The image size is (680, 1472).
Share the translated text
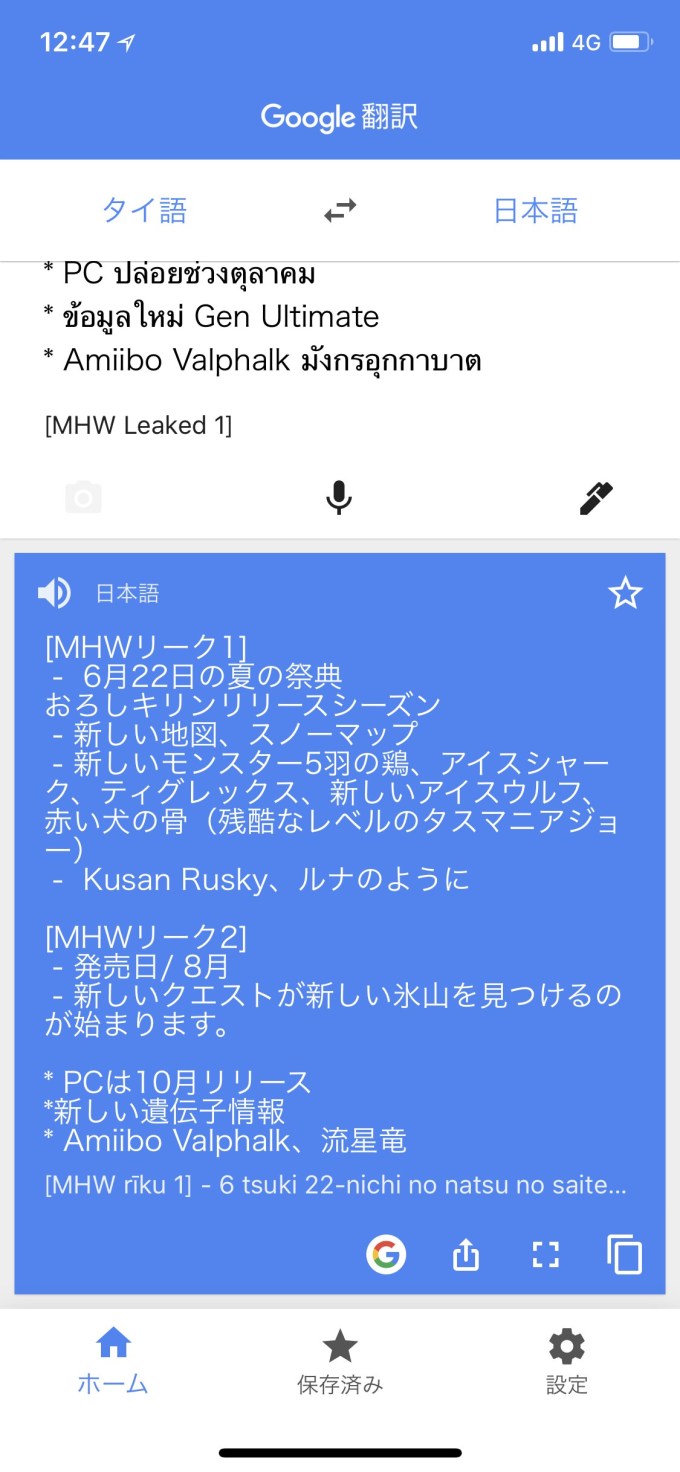[466, 1254]
